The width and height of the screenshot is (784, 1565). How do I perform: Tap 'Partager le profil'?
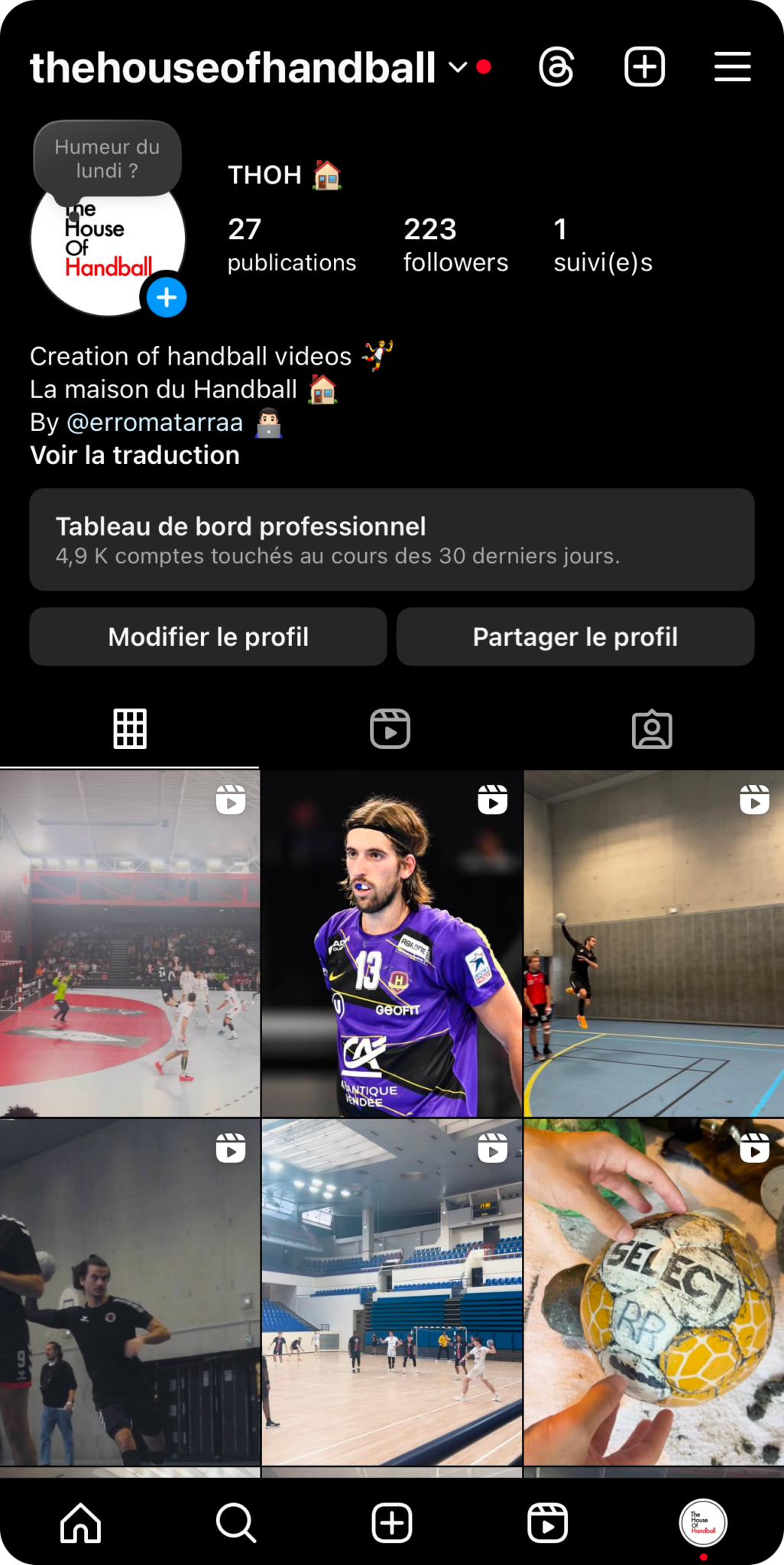[x=575, y=637]
